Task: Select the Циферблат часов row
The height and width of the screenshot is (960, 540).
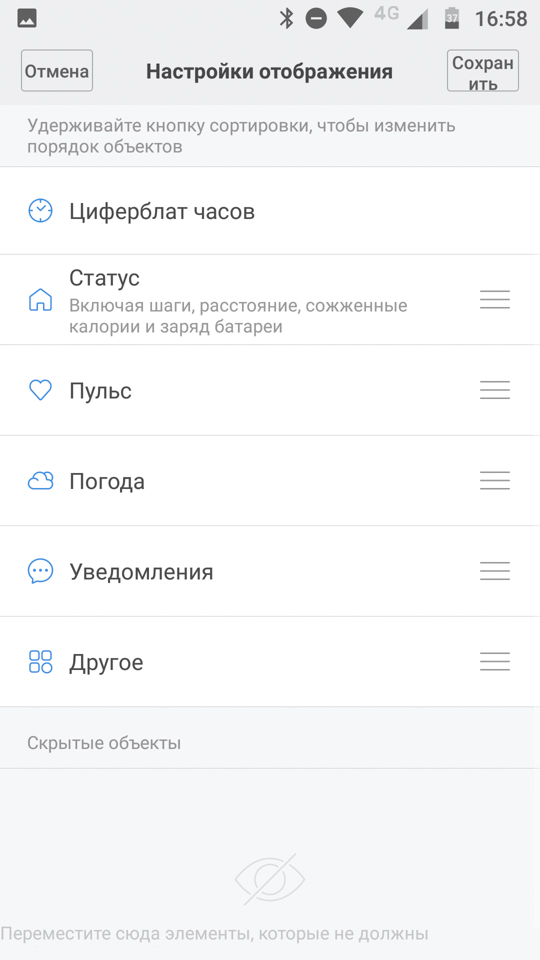Action: pyautogui.click(x=270, y=211)
